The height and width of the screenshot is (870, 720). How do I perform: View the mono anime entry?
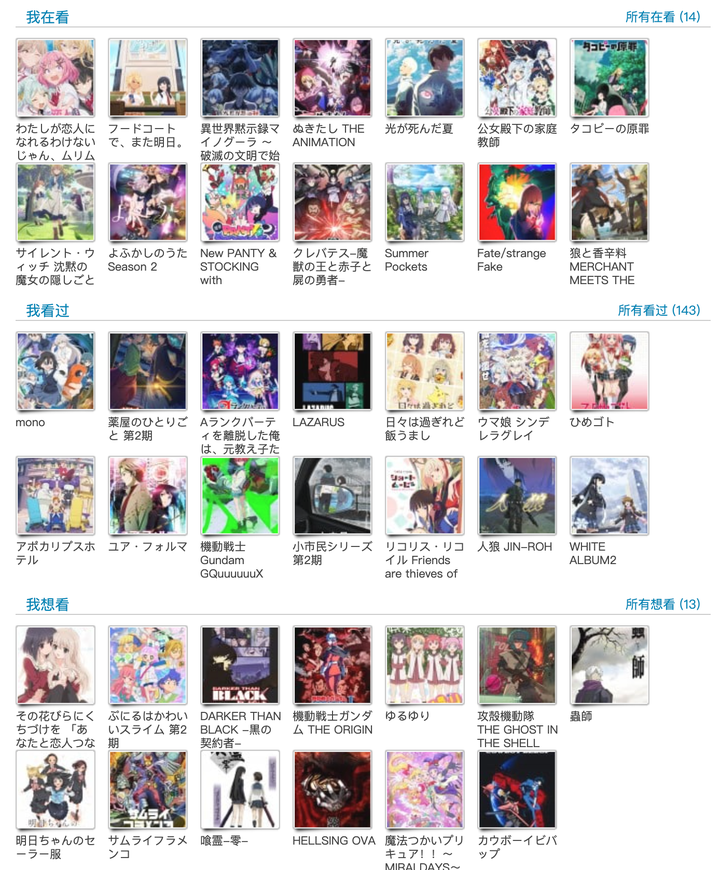click(56, 372)
